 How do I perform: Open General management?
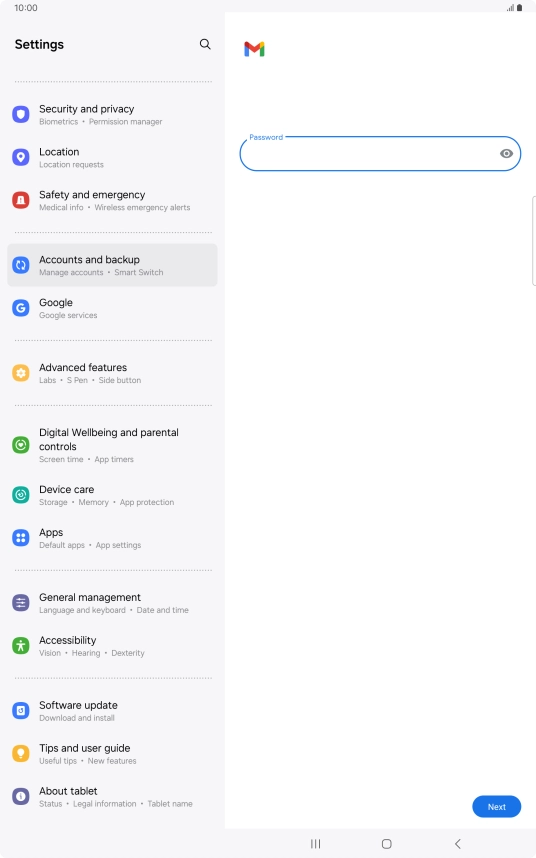(112, 603)
